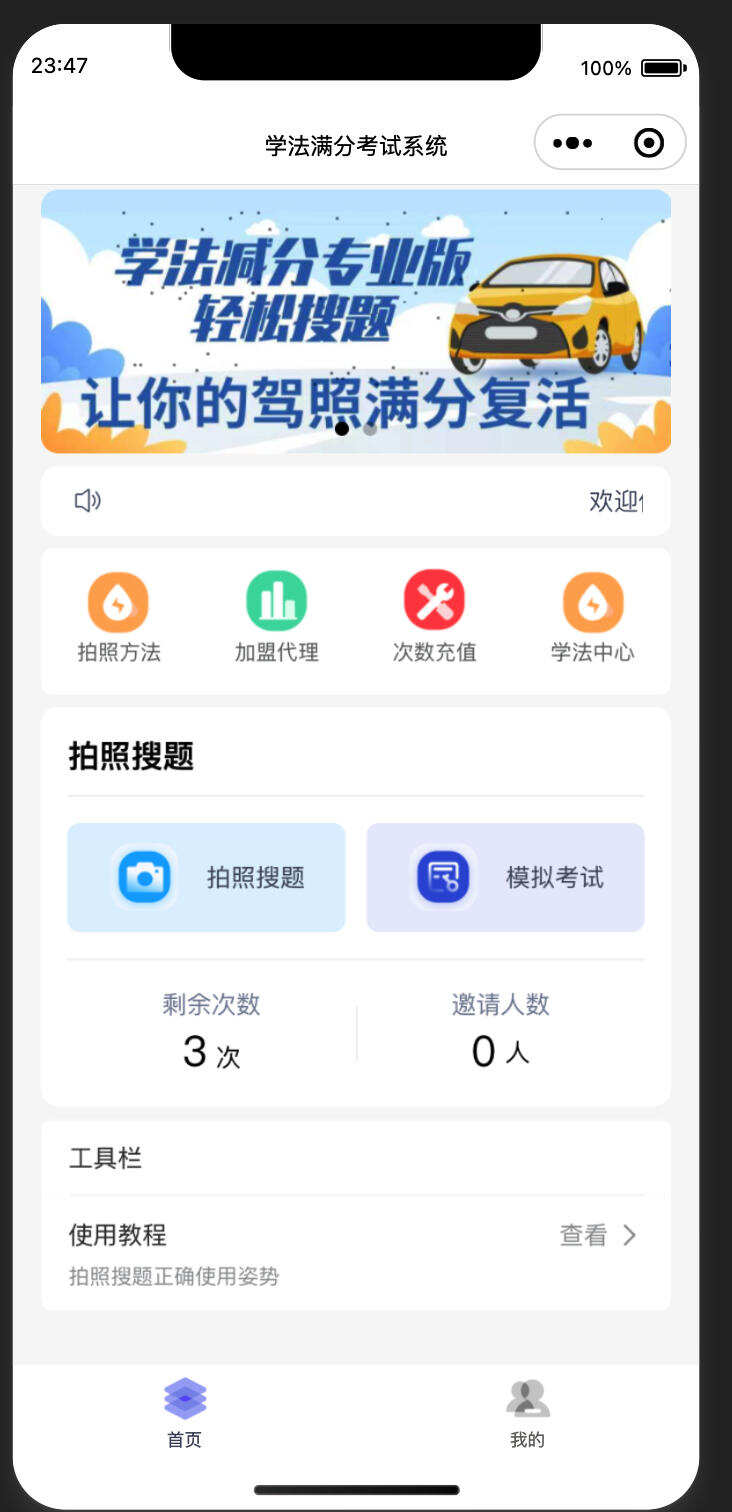Open the 使用教程 tutorial via 查看
The width and height of the screenshot is (732, 1512).
(583, 1235)
